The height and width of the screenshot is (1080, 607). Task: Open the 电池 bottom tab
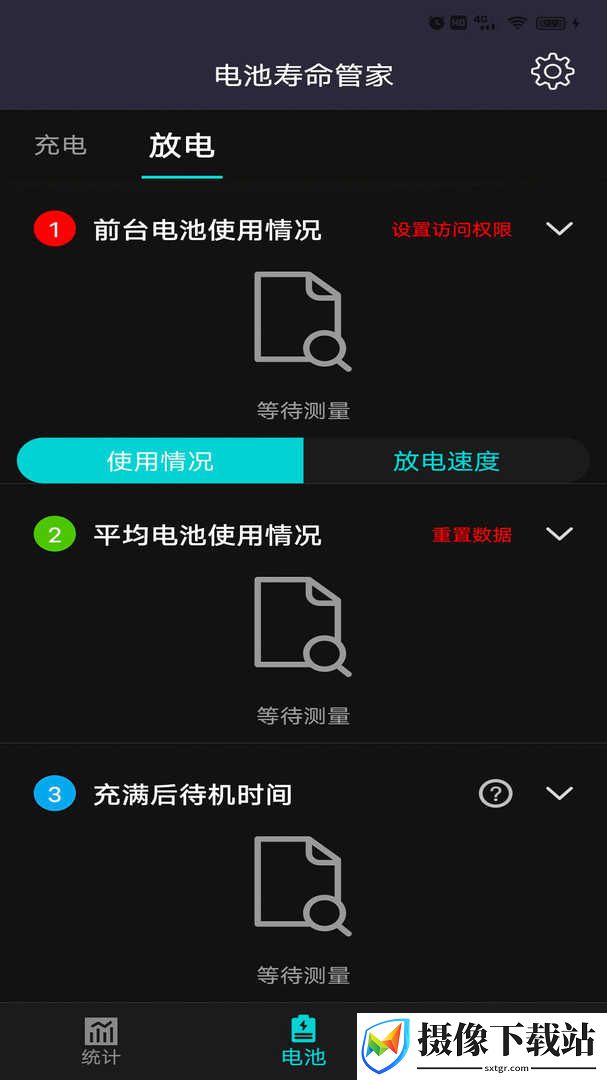(x=303, y=1041)
